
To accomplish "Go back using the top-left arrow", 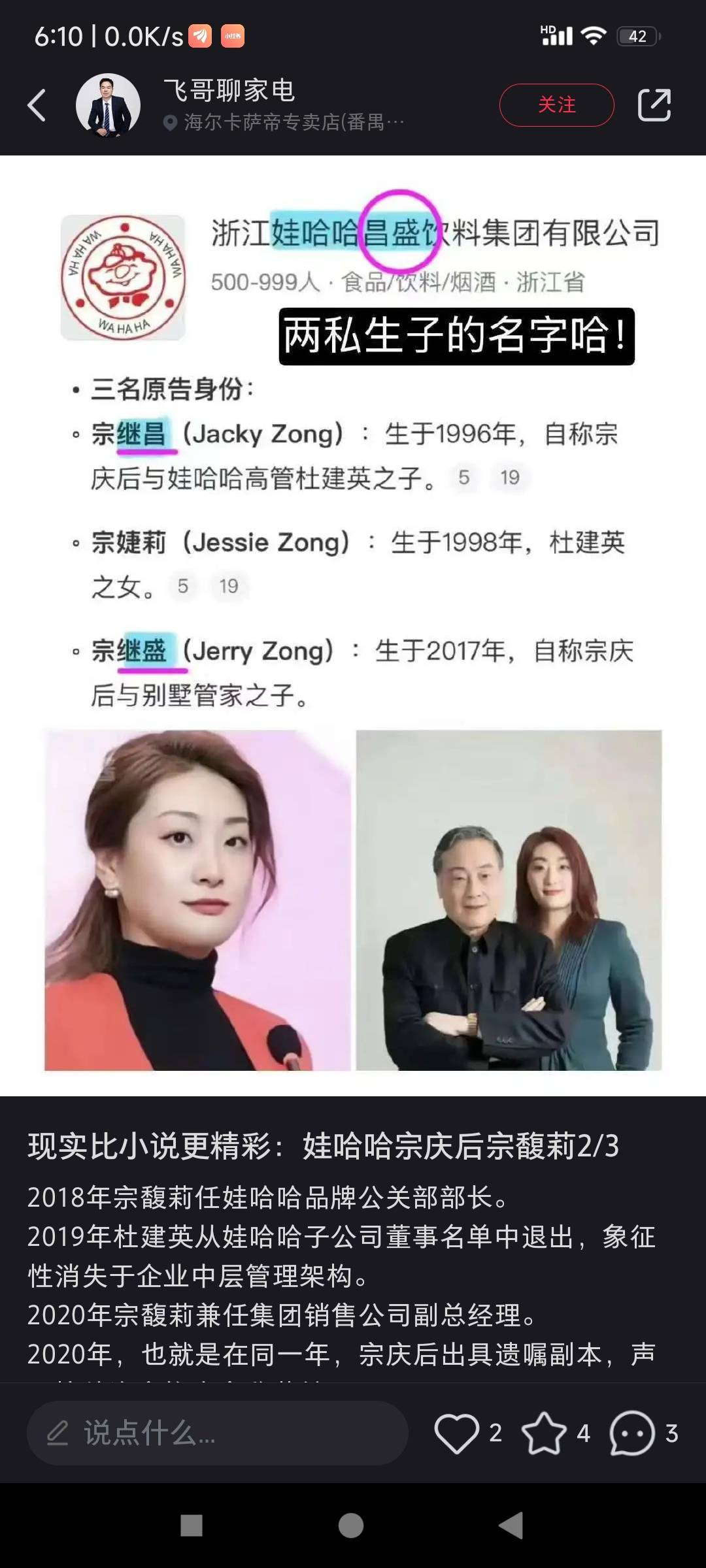I will coord(37,105).
